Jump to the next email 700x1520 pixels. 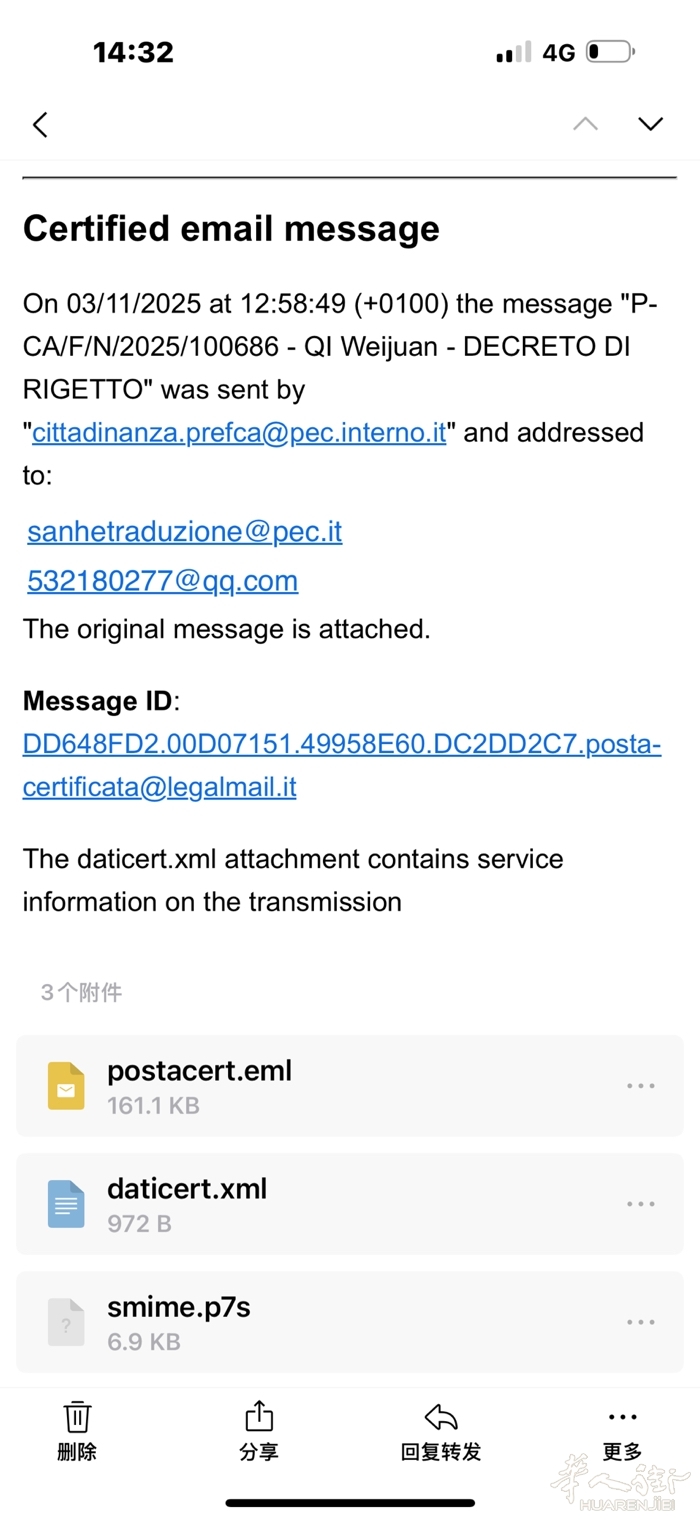[x=650, y=124]
